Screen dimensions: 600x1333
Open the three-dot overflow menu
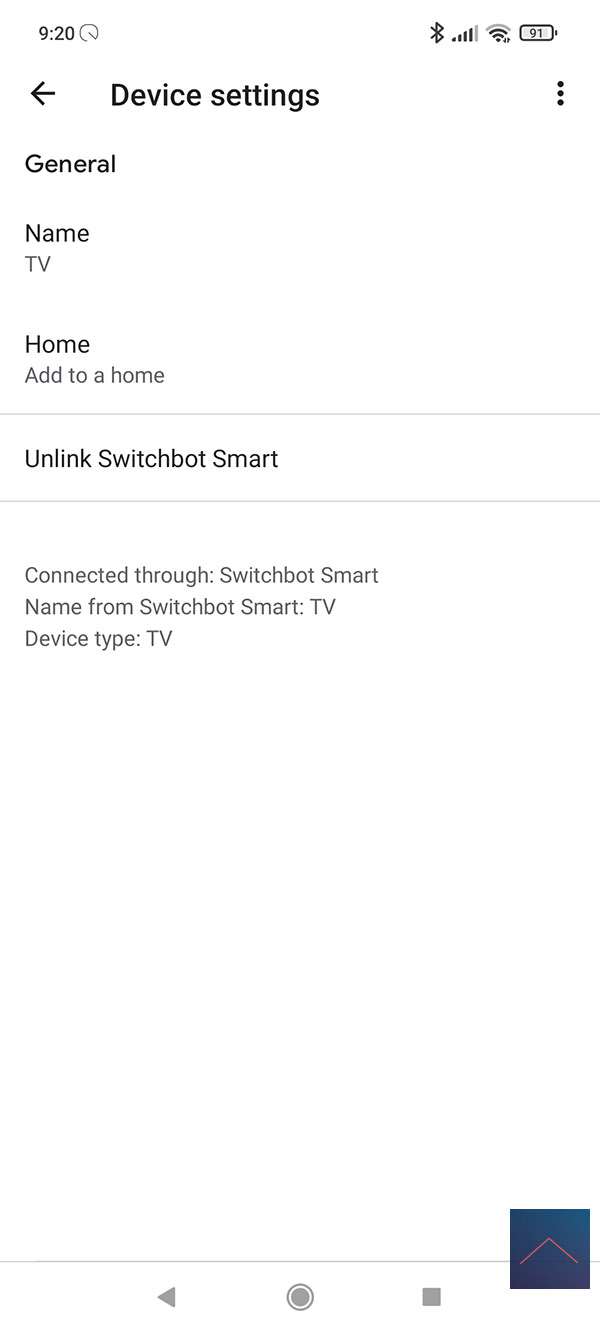point(560,94)
